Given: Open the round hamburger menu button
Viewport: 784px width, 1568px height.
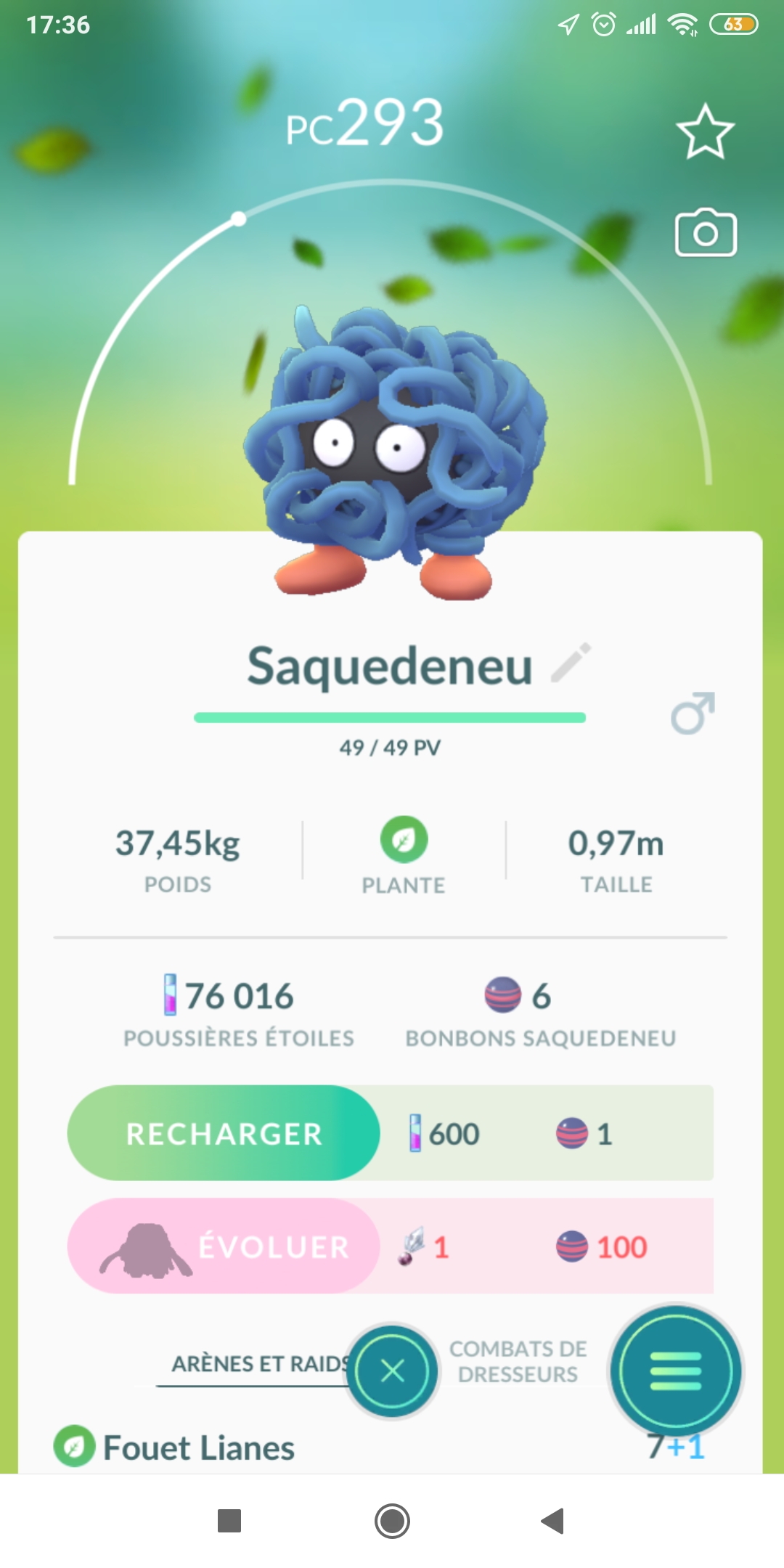Looking at the screenshot, I should (x=675, y=1371).
